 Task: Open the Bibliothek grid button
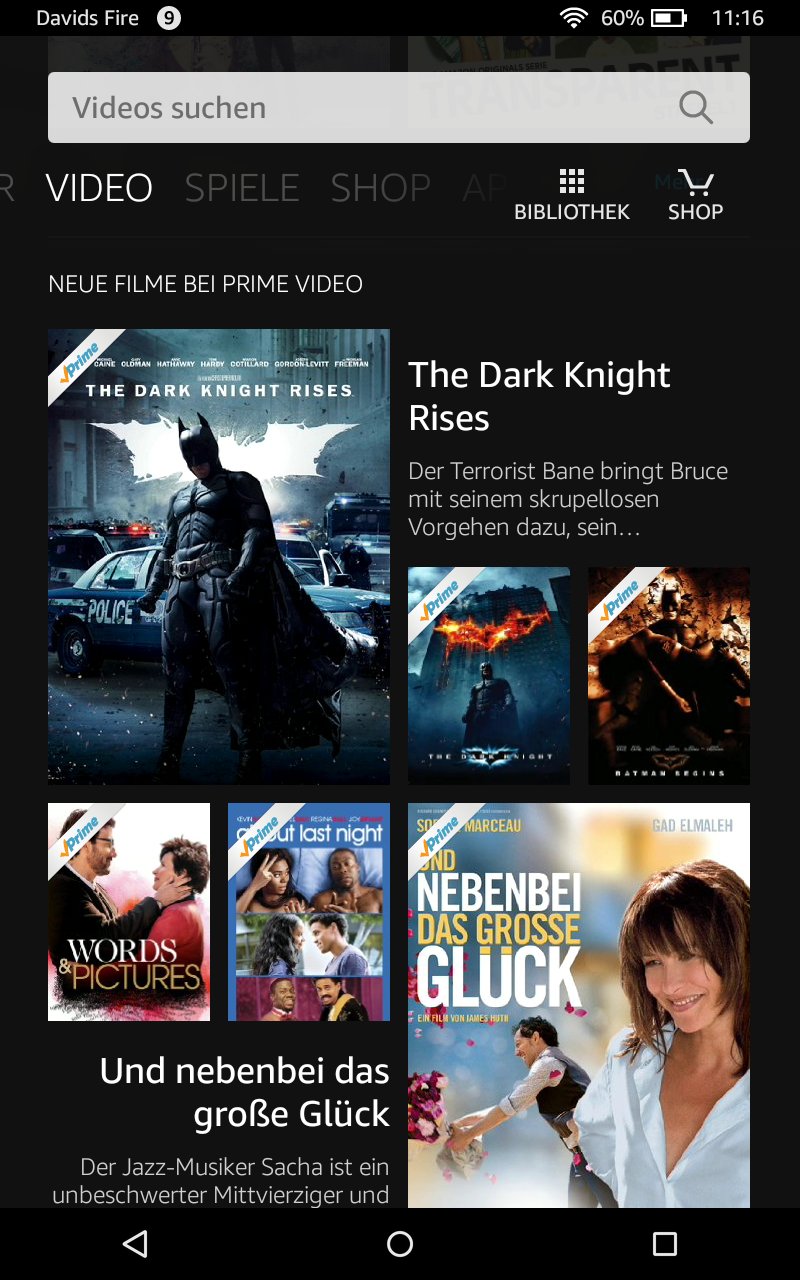pyautogui.click(x=572, y=195)
